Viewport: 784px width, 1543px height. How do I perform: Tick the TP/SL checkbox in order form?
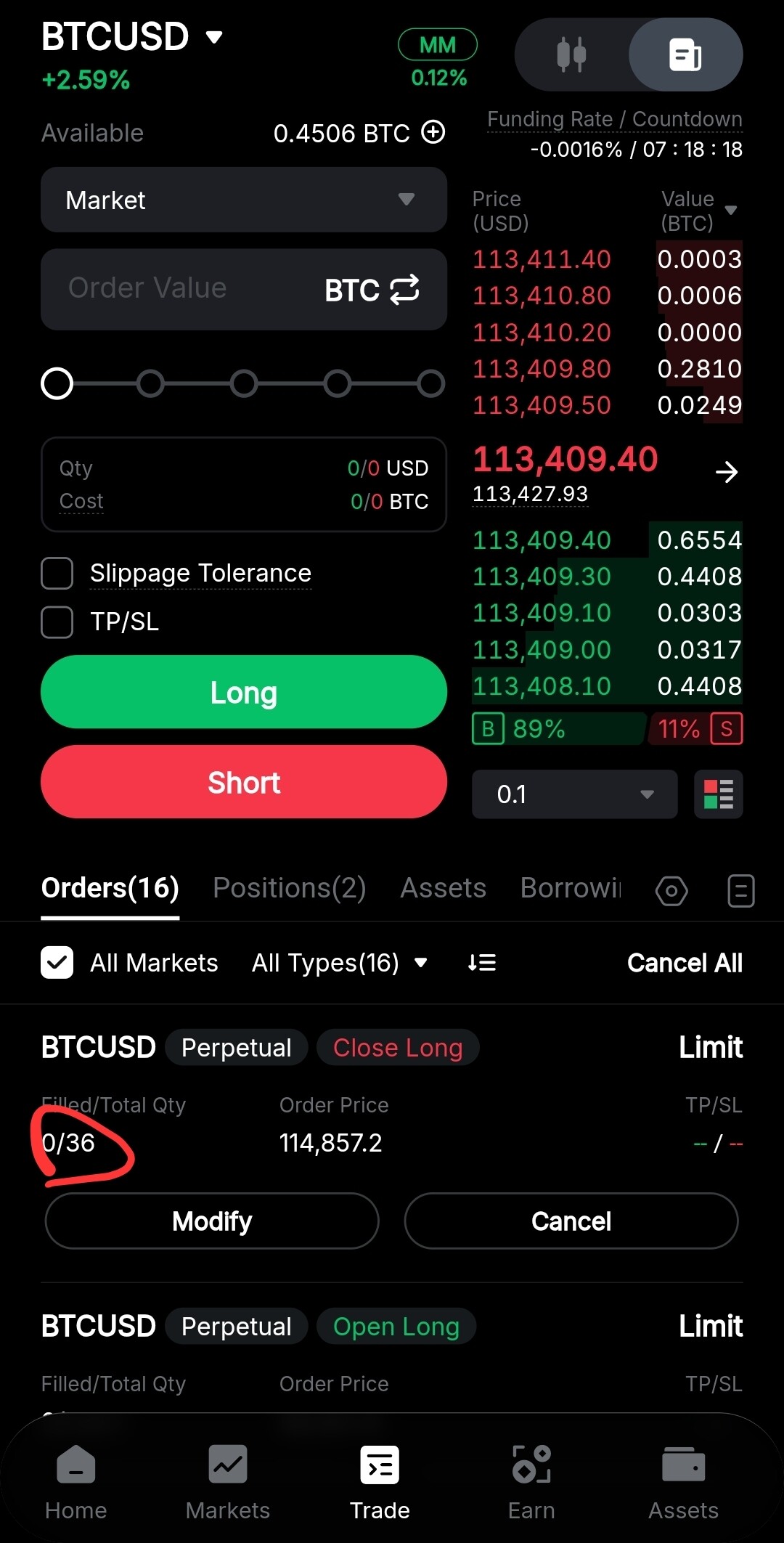point(57,622)
